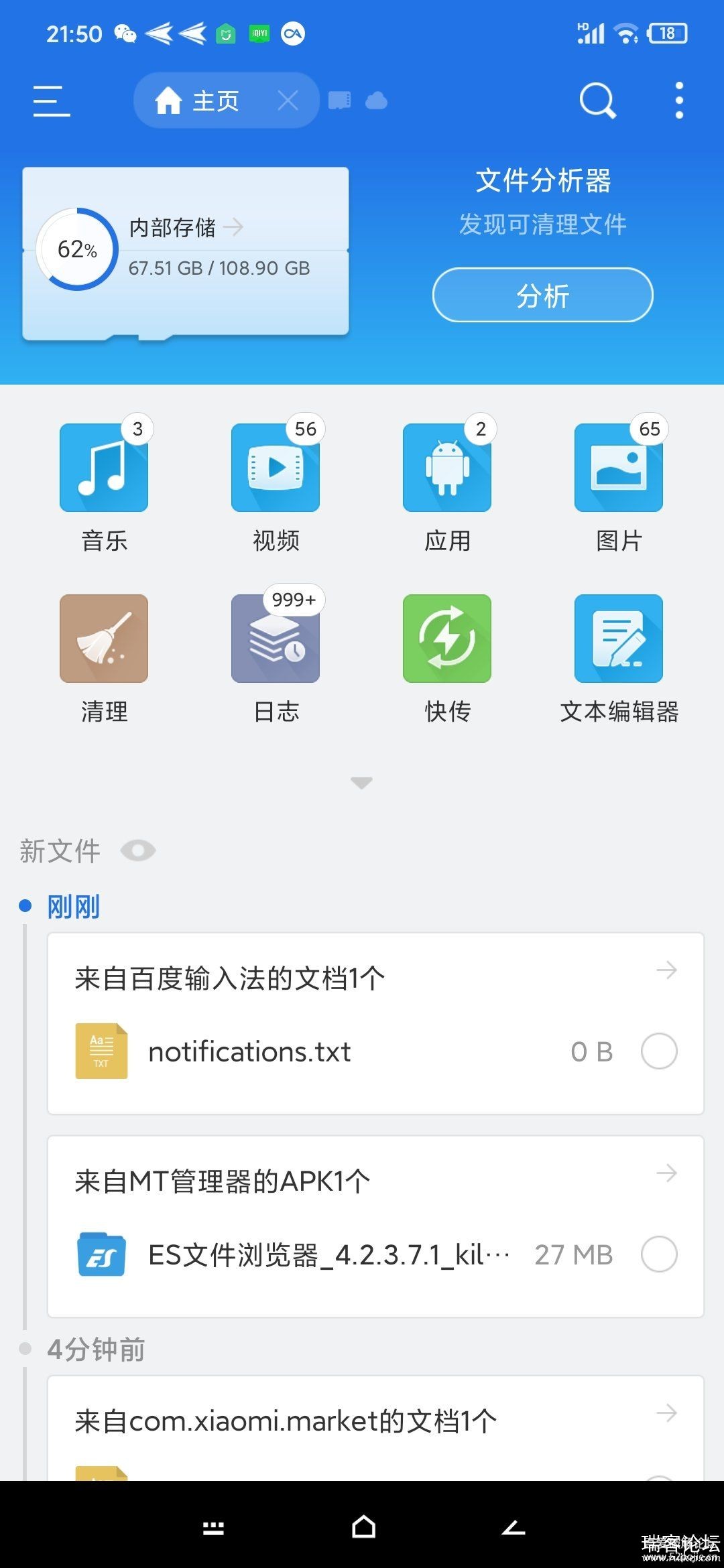Select notifications.txt via its circle checkbox
The height and width of the screenshot is (1568, 724).
tap(659, 1051)
